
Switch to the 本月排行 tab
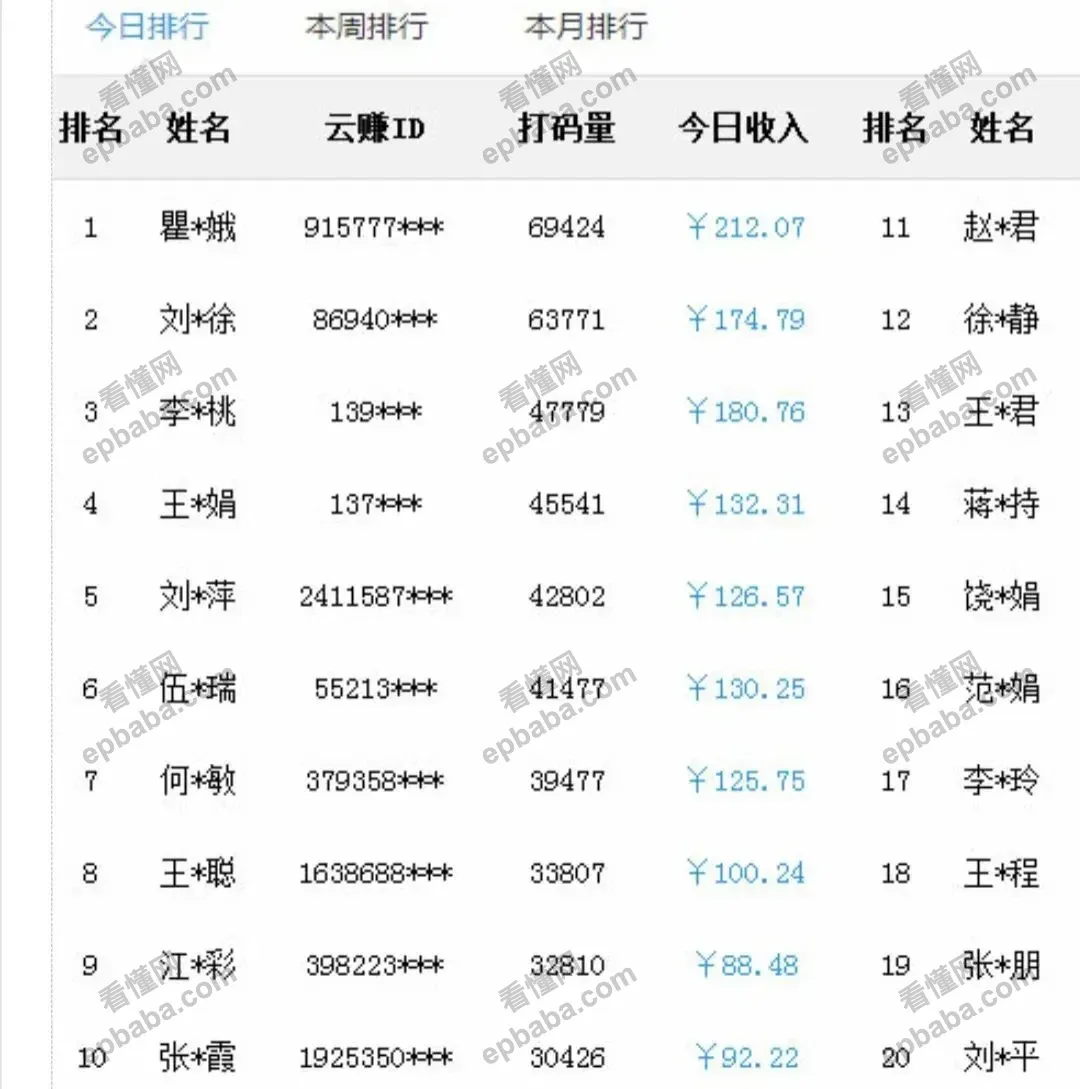(584, 27)
